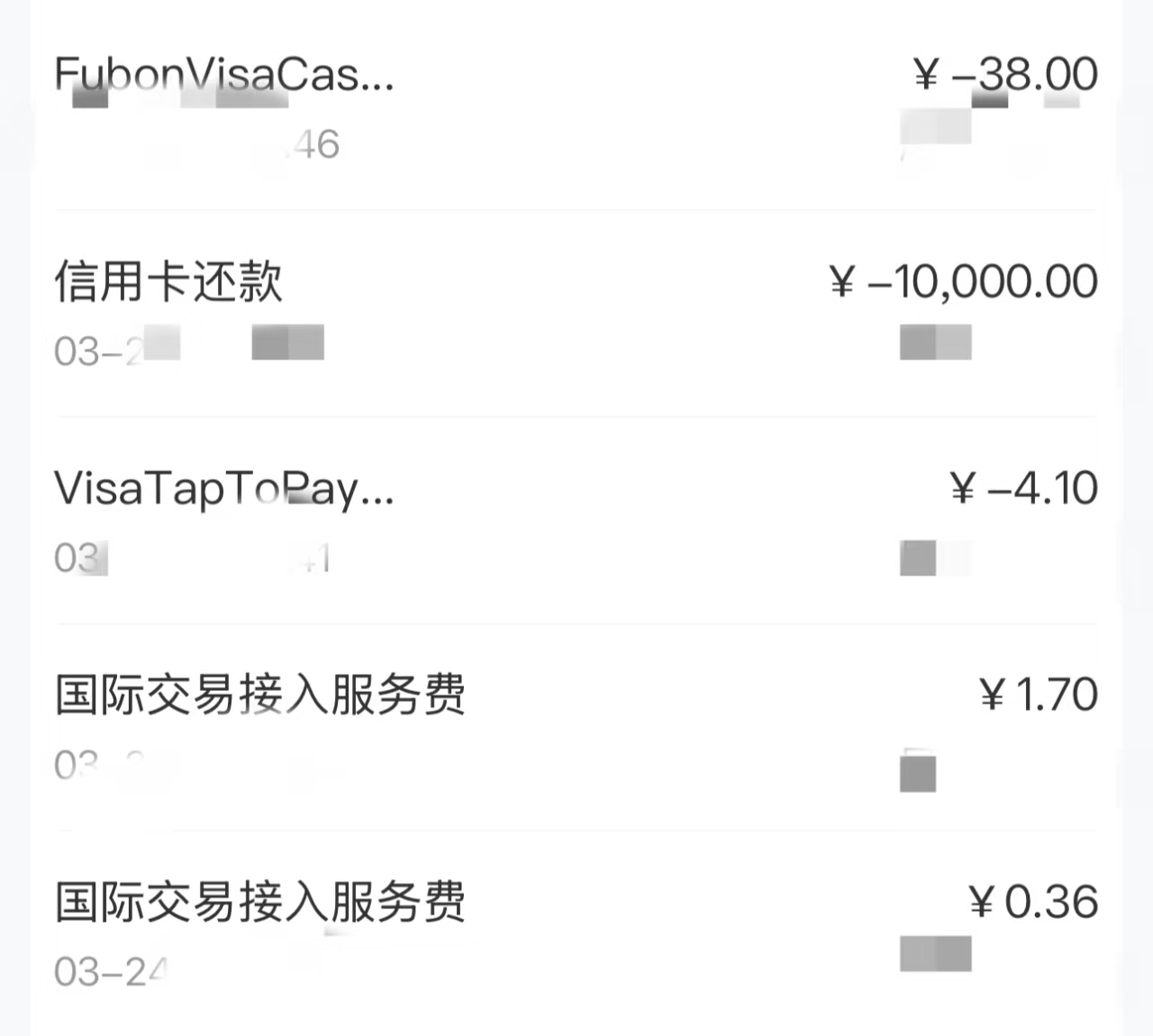
Task: Open the FubonVisaCas... ¥-38.00 transaction
Action: coord(576,106)
